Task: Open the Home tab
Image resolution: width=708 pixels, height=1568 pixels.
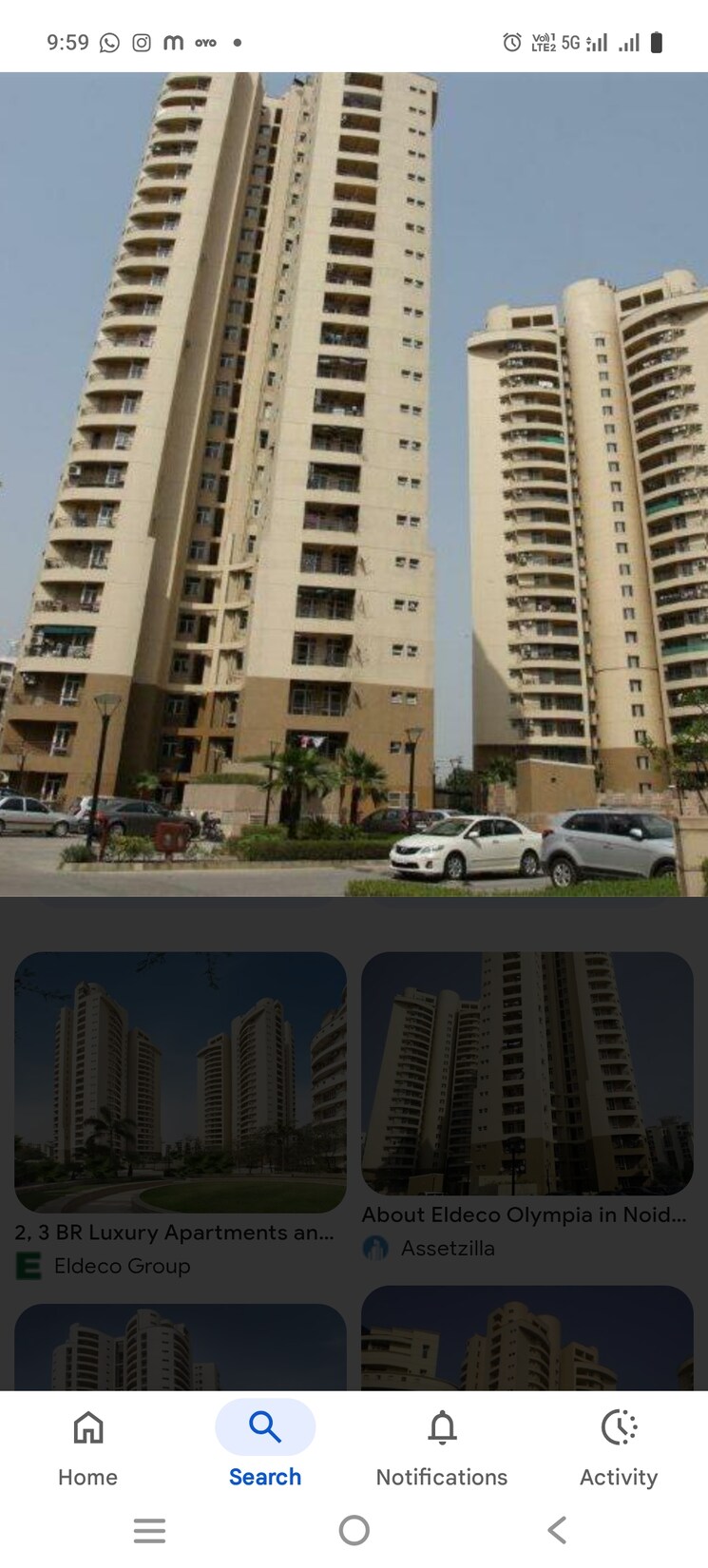Action: 87,1446
